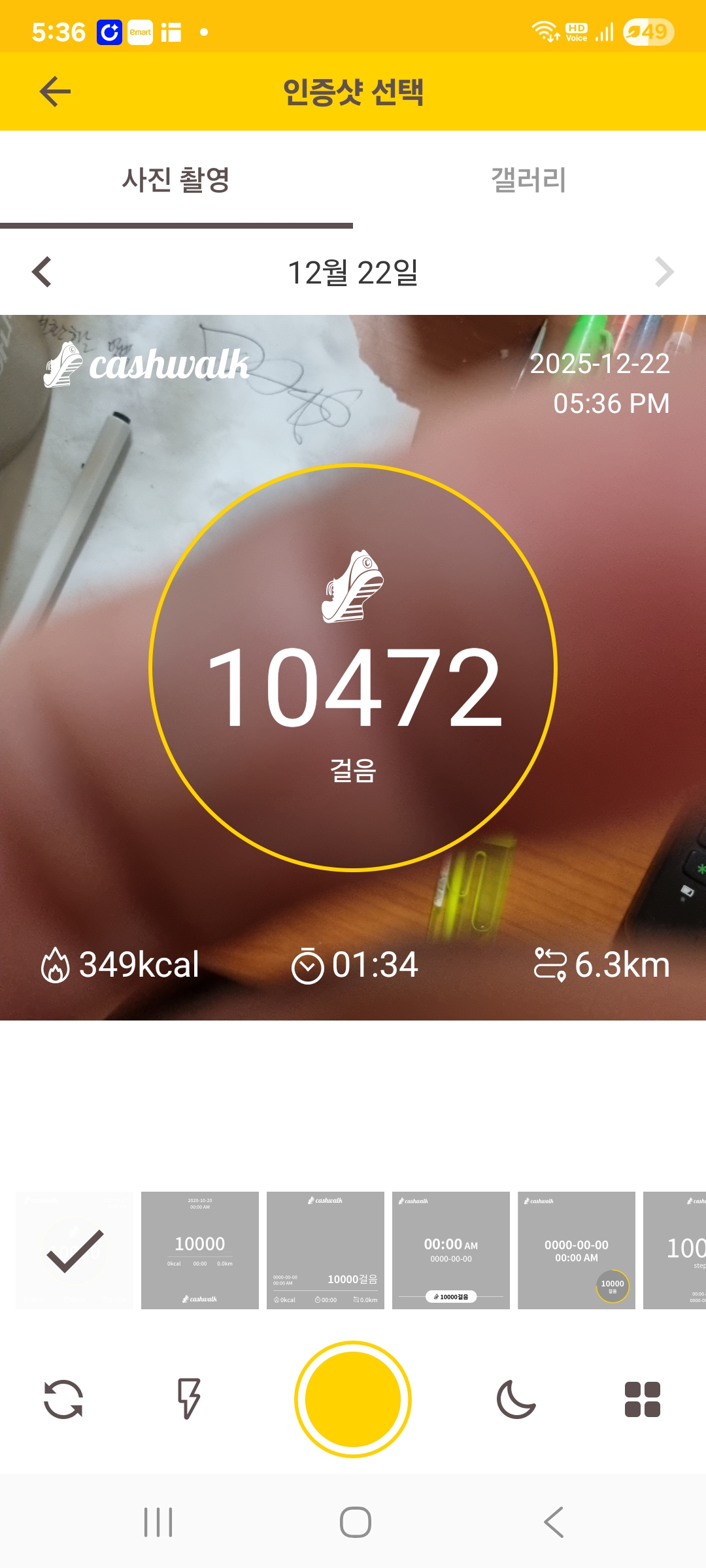The image size is (706, 1568).
Task: Toggle the camera flash
Action: click(x=190, y=1399)
